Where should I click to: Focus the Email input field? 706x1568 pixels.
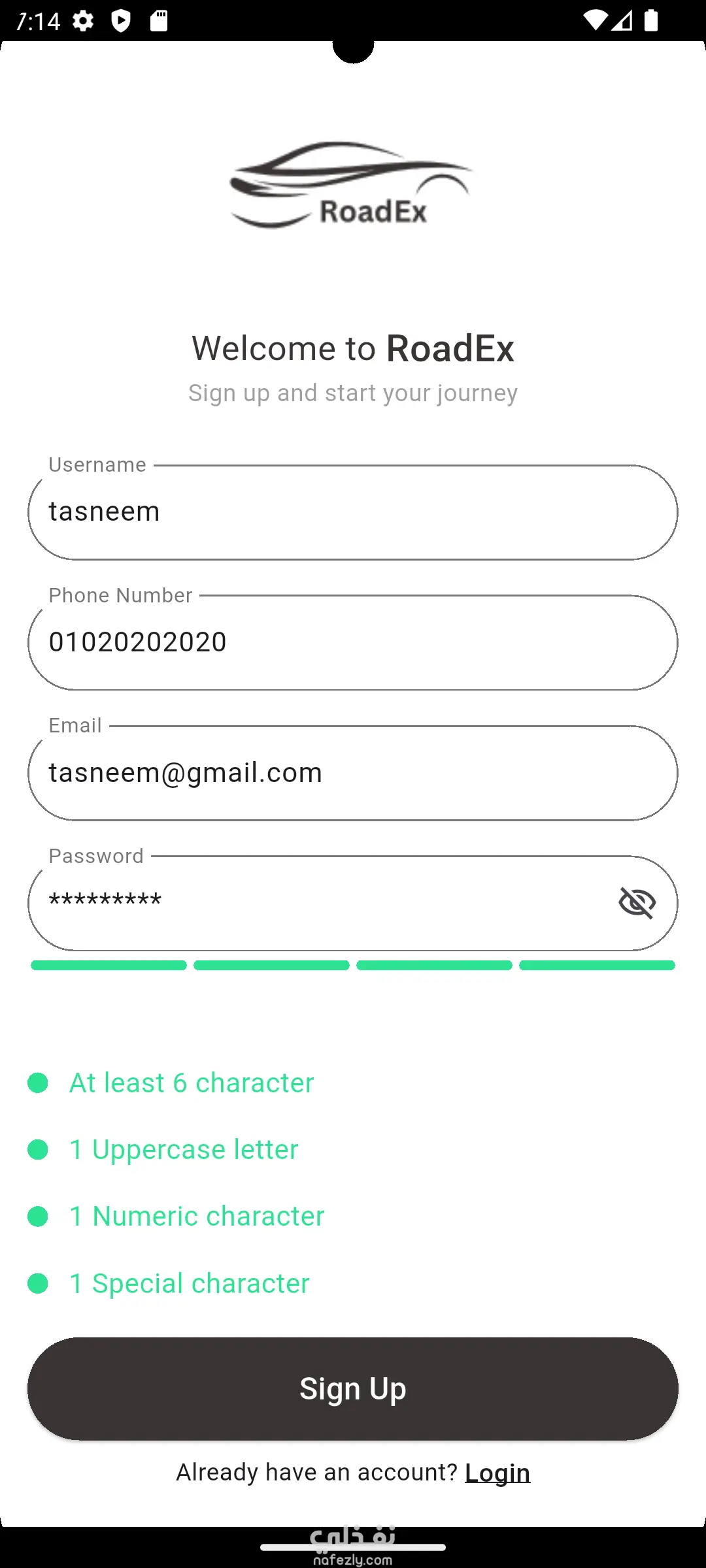pos(353,773)
